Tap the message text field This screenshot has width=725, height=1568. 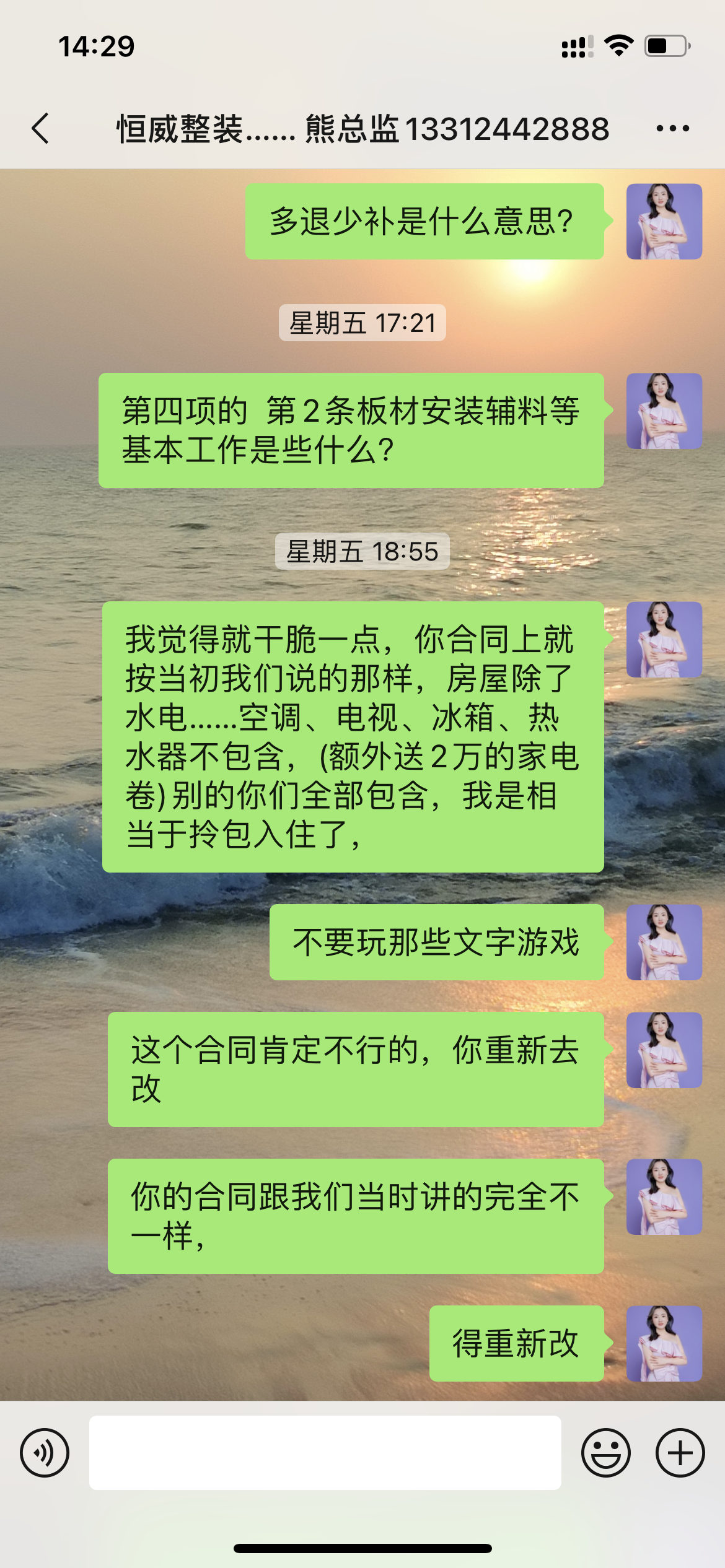[325, 1453]
